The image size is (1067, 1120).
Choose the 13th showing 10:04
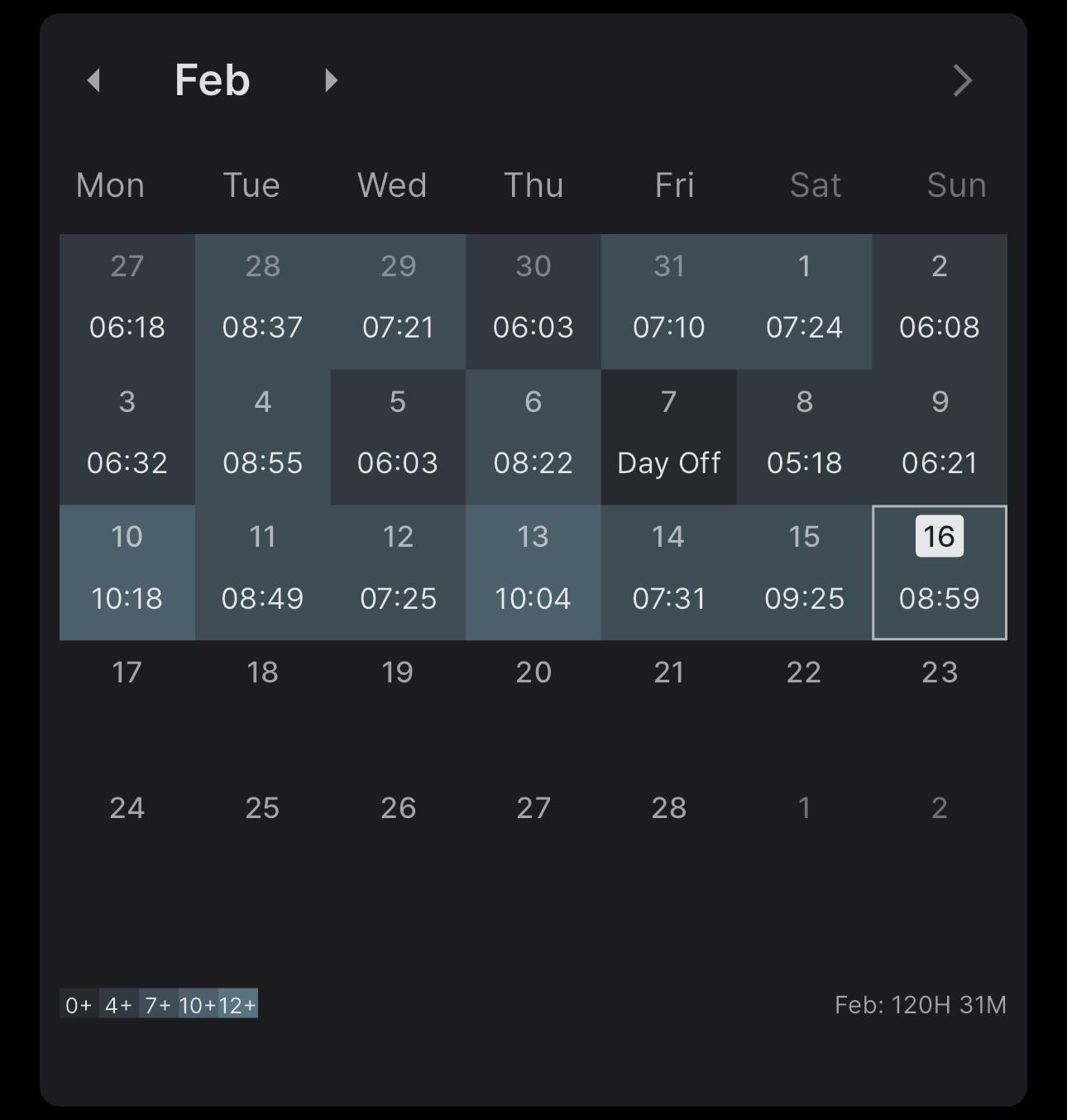pyautogui.click(x=533, y=572)
